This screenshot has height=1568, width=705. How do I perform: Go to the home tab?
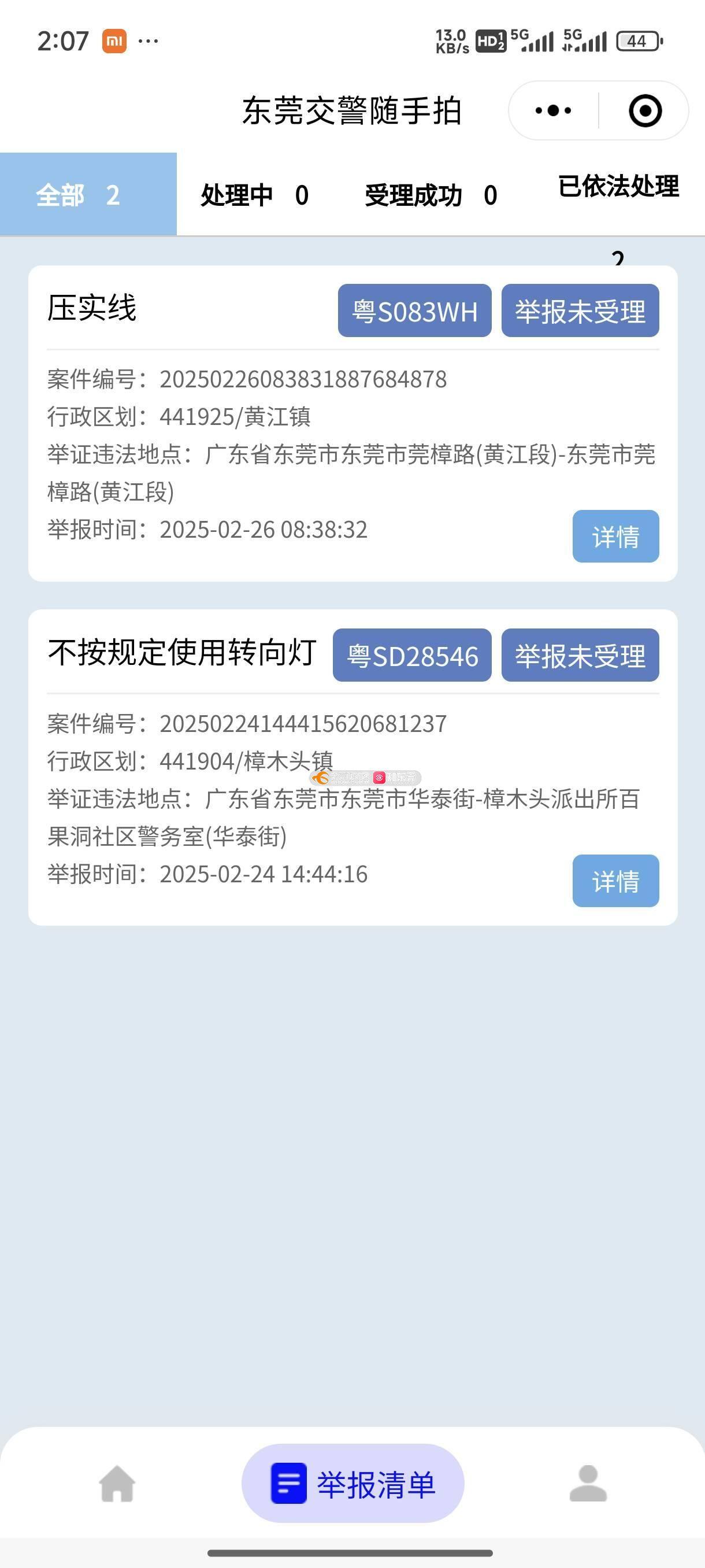[x=117, y=1484]
